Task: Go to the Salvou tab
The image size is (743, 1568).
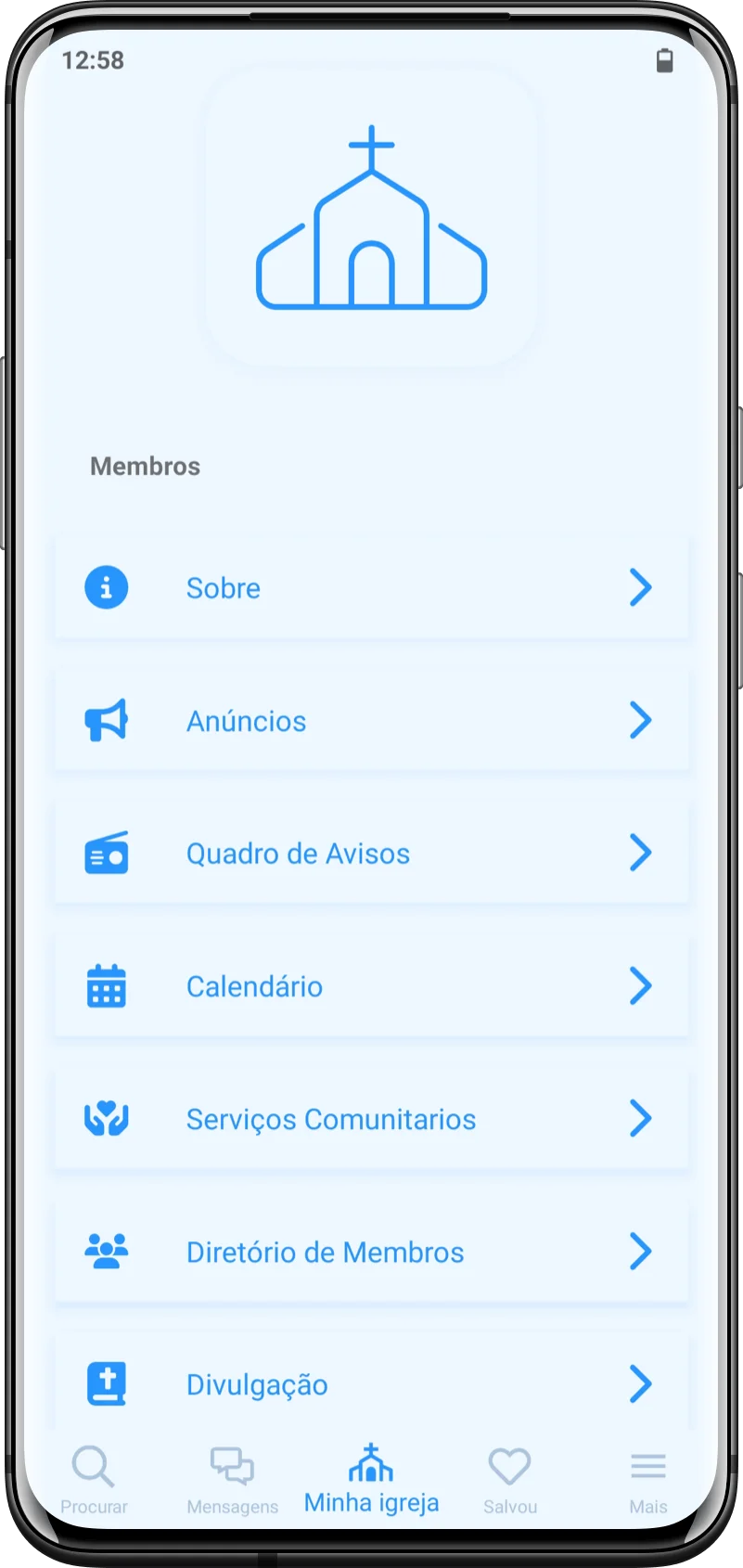Action: [509, 1479]
